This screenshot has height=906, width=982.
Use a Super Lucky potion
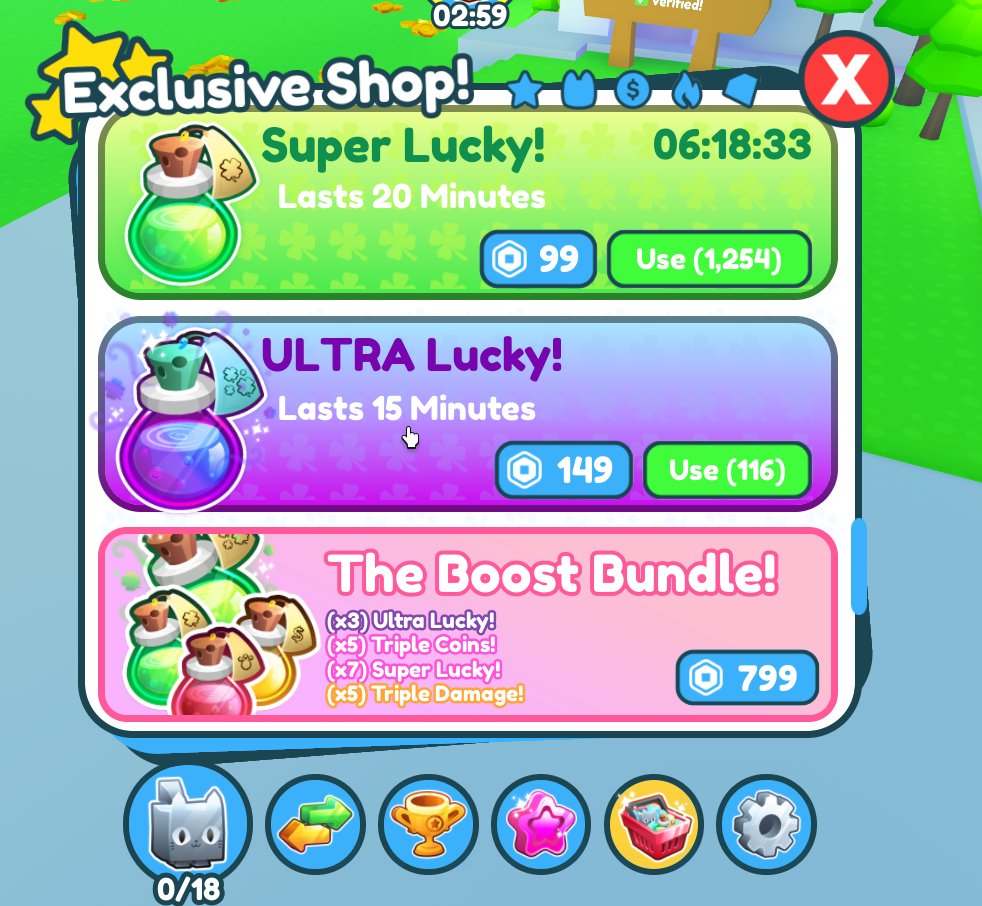709,260
